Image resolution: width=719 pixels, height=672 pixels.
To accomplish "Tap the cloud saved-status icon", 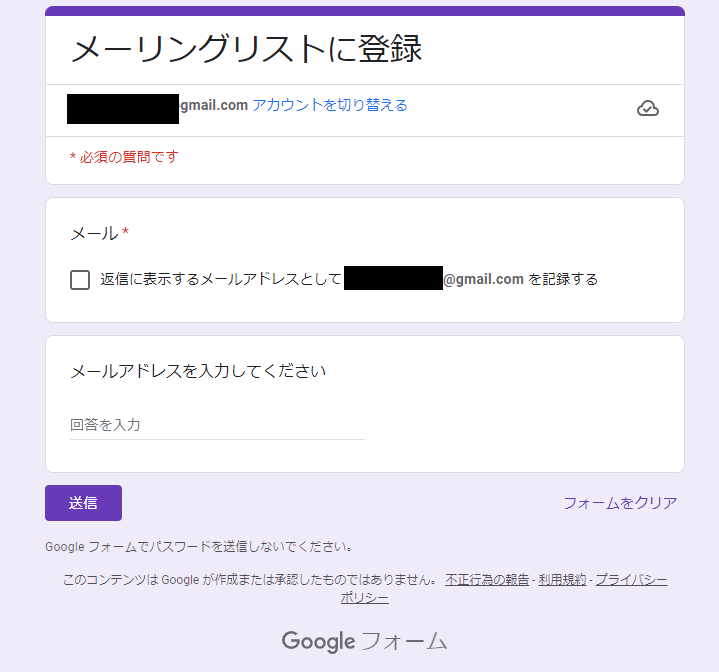I will [648, 109].
